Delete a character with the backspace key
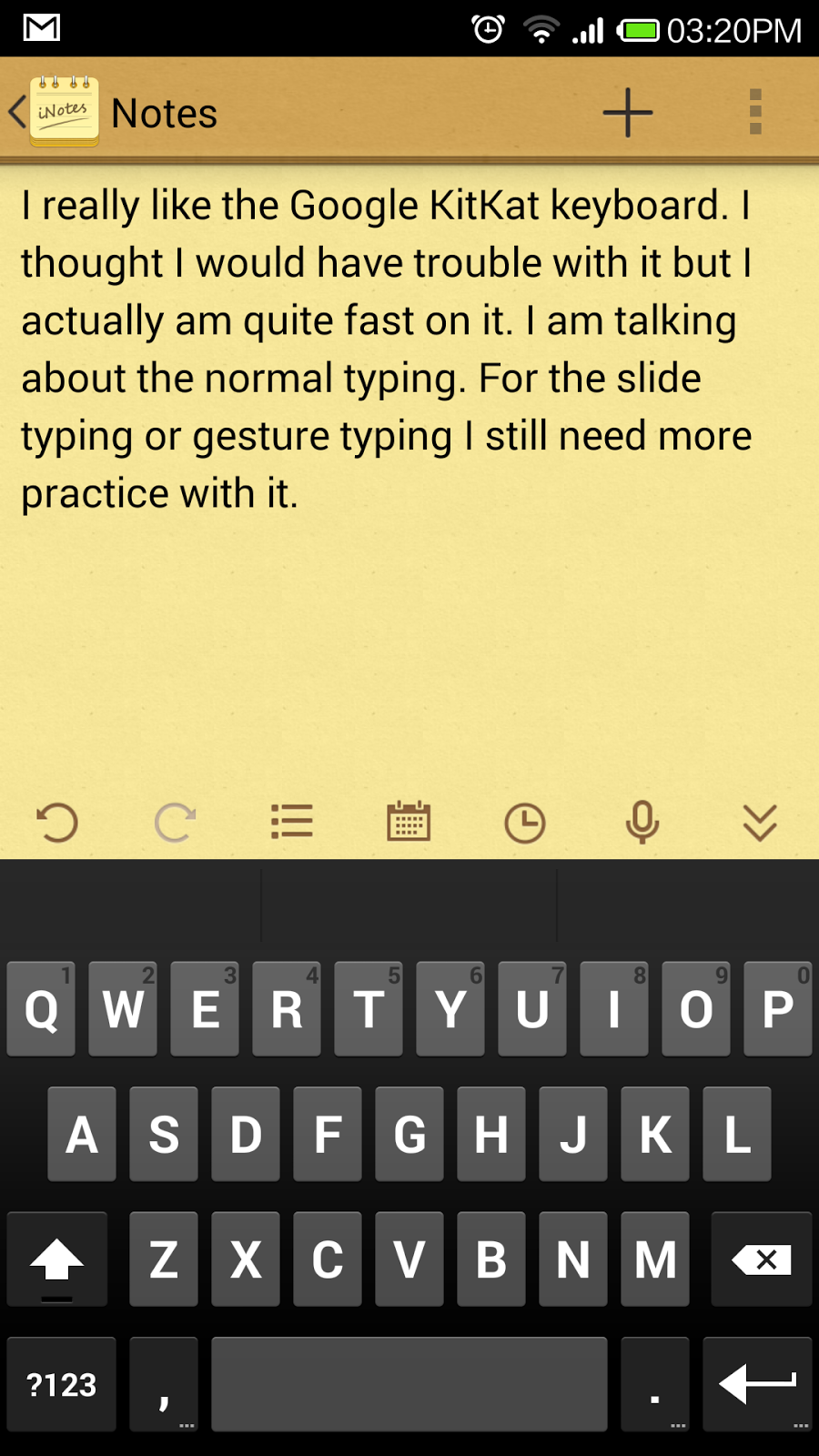 pyautogui.click(x=762, y=1259)
